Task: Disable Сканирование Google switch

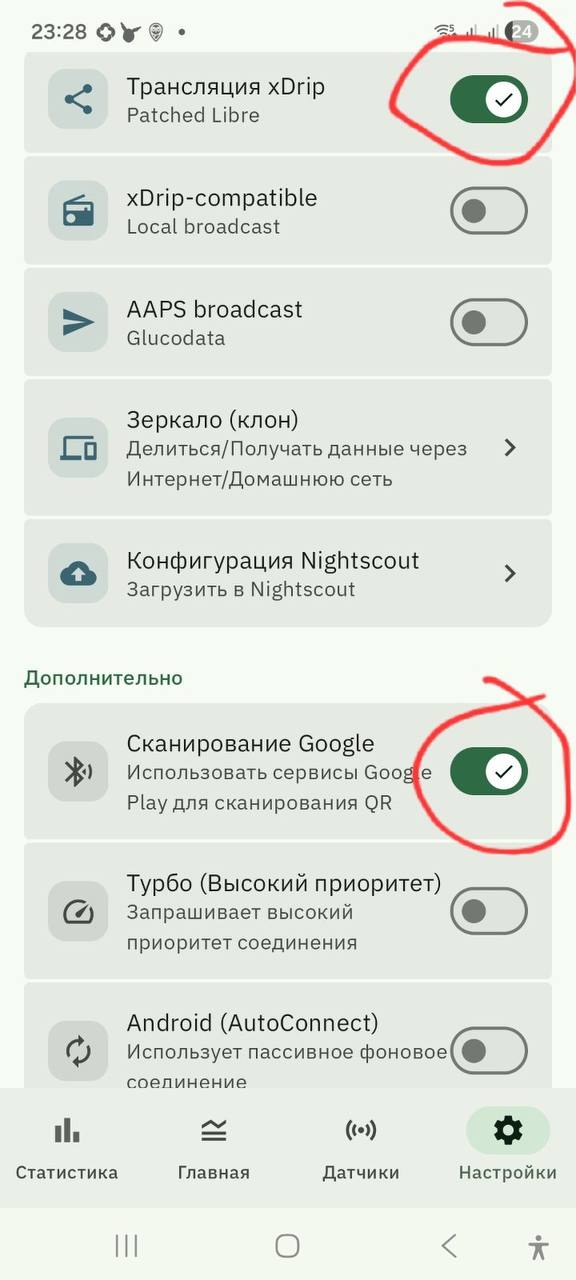Action: point(488,771)
